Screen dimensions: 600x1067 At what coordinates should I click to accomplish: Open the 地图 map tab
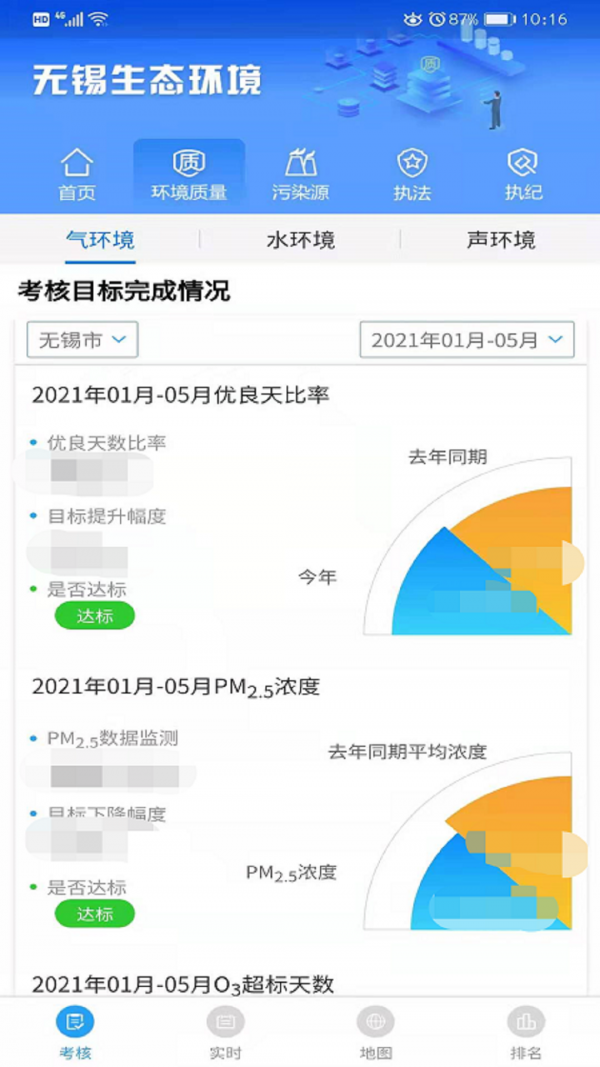375,1032
